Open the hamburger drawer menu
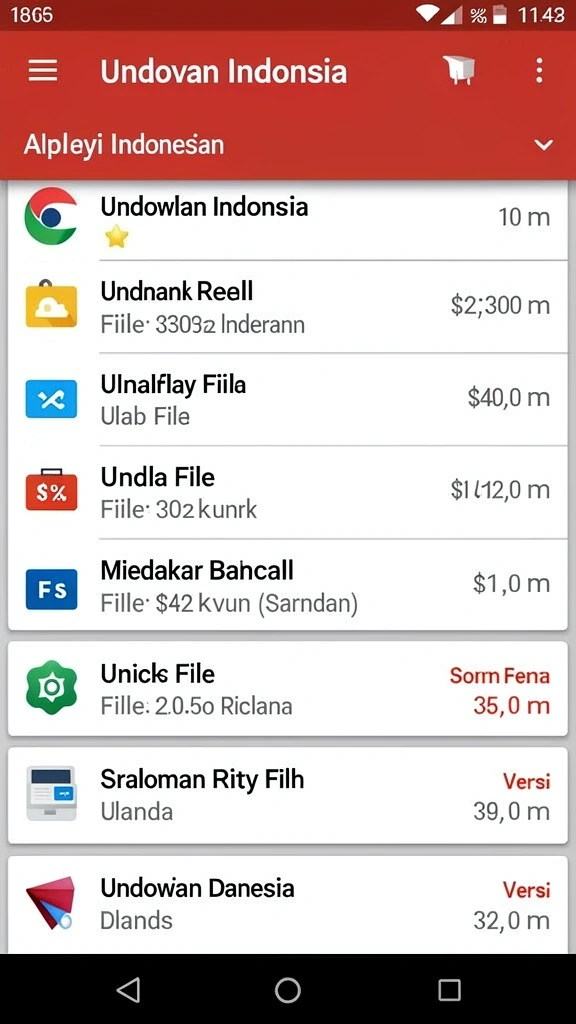 [43, 71]
